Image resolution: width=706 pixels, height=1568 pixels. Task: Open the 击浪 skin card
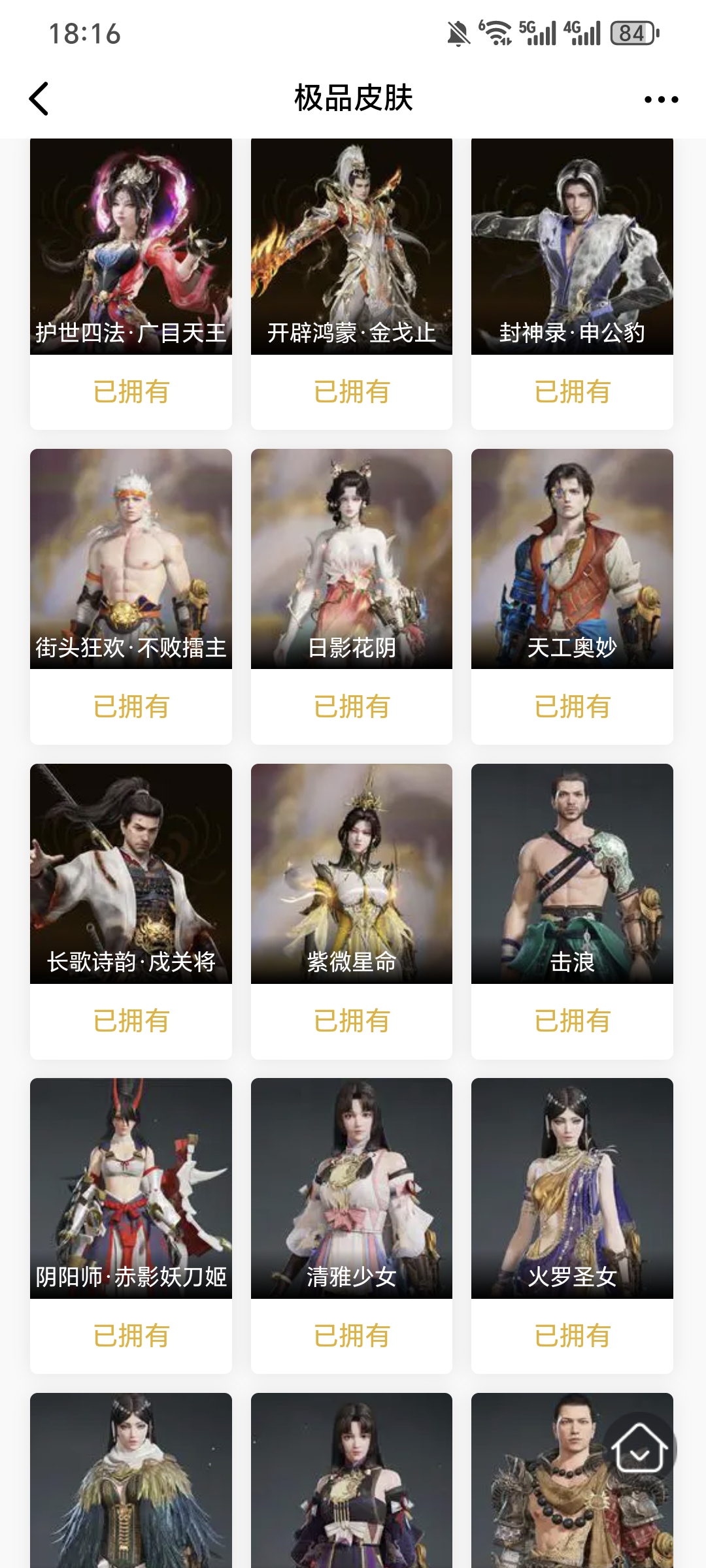point(572,874)
